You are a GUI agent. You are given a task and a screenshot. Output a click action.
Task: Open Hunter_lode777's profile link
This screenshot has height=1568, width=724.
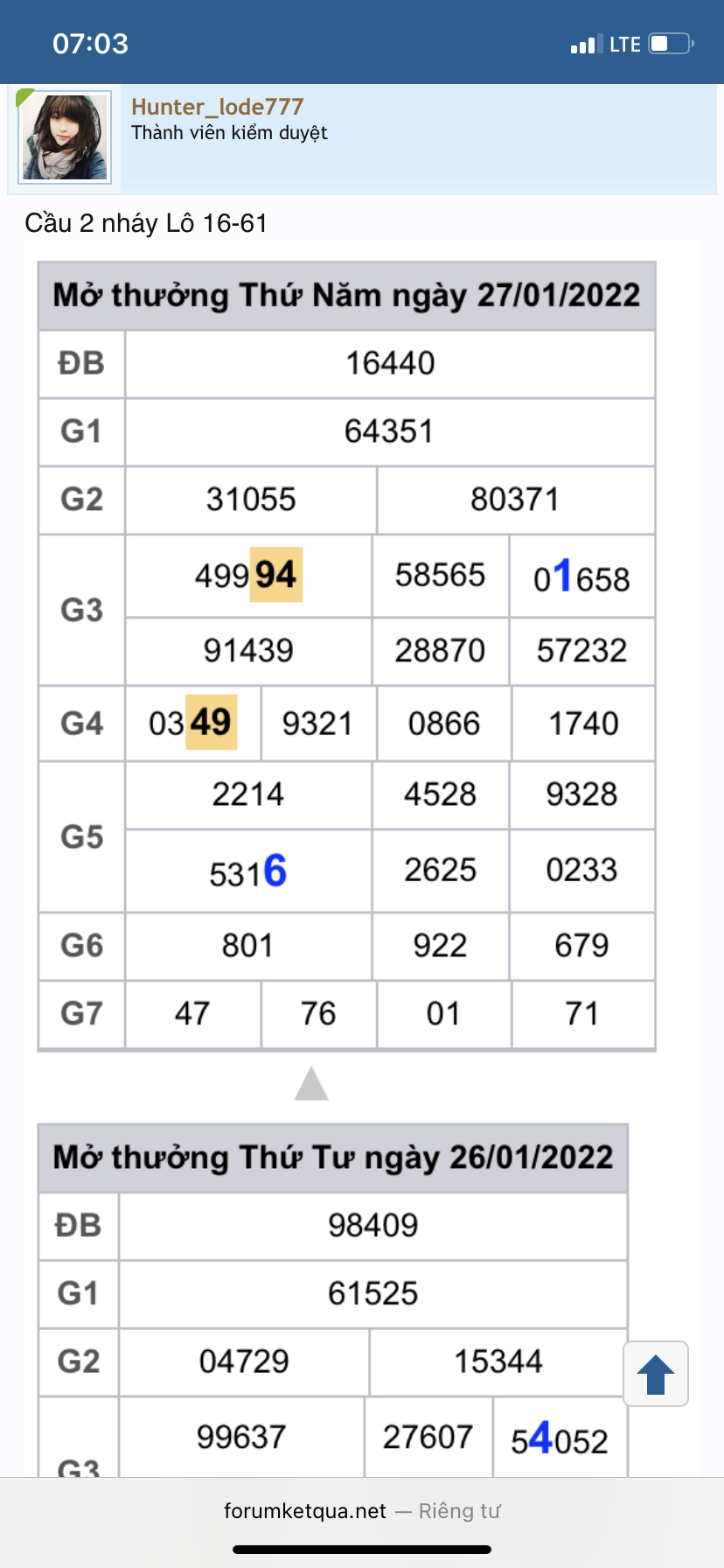217,107
